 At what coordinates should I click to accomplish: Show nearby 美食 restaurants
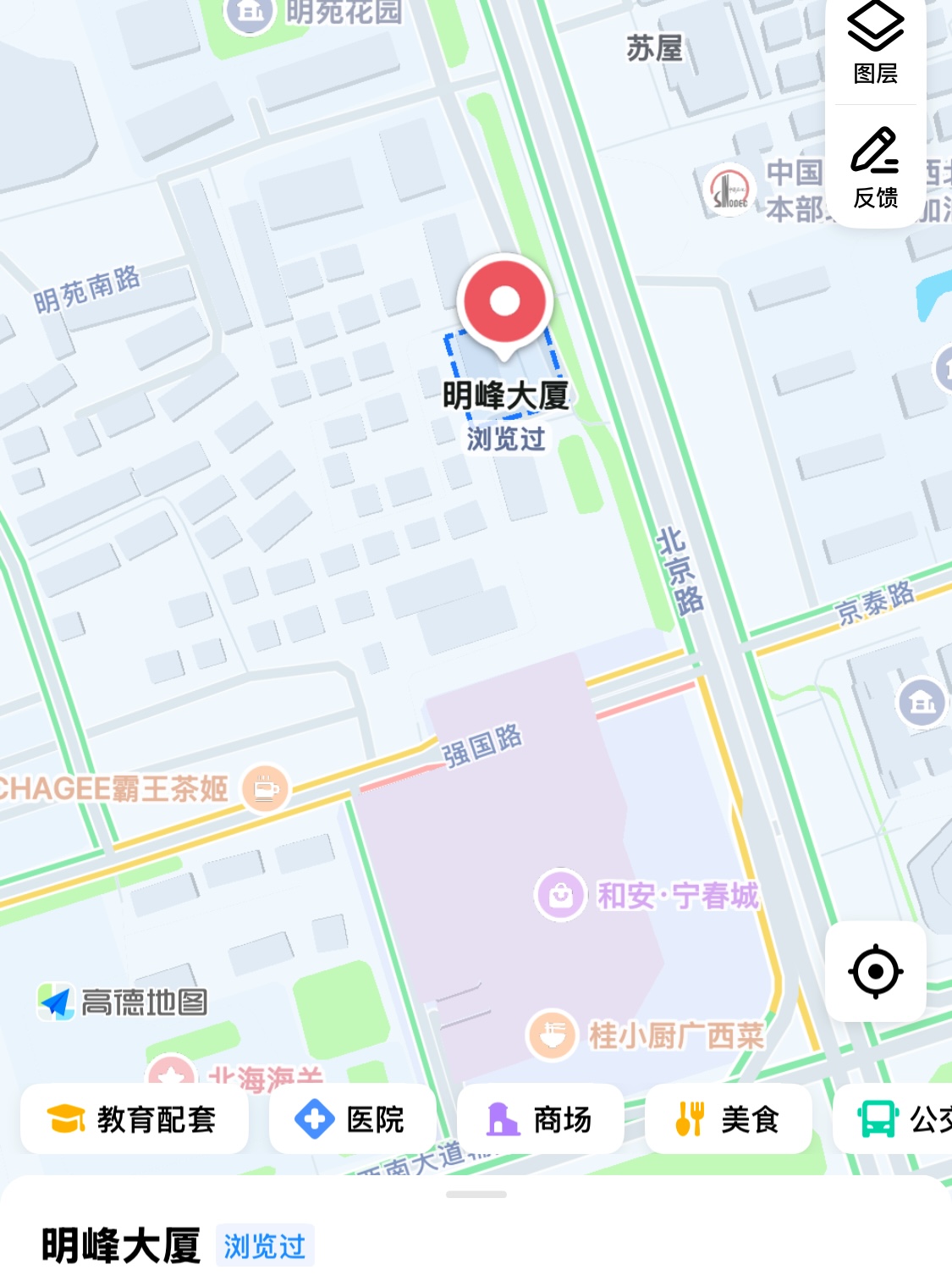coord(728,1119)
